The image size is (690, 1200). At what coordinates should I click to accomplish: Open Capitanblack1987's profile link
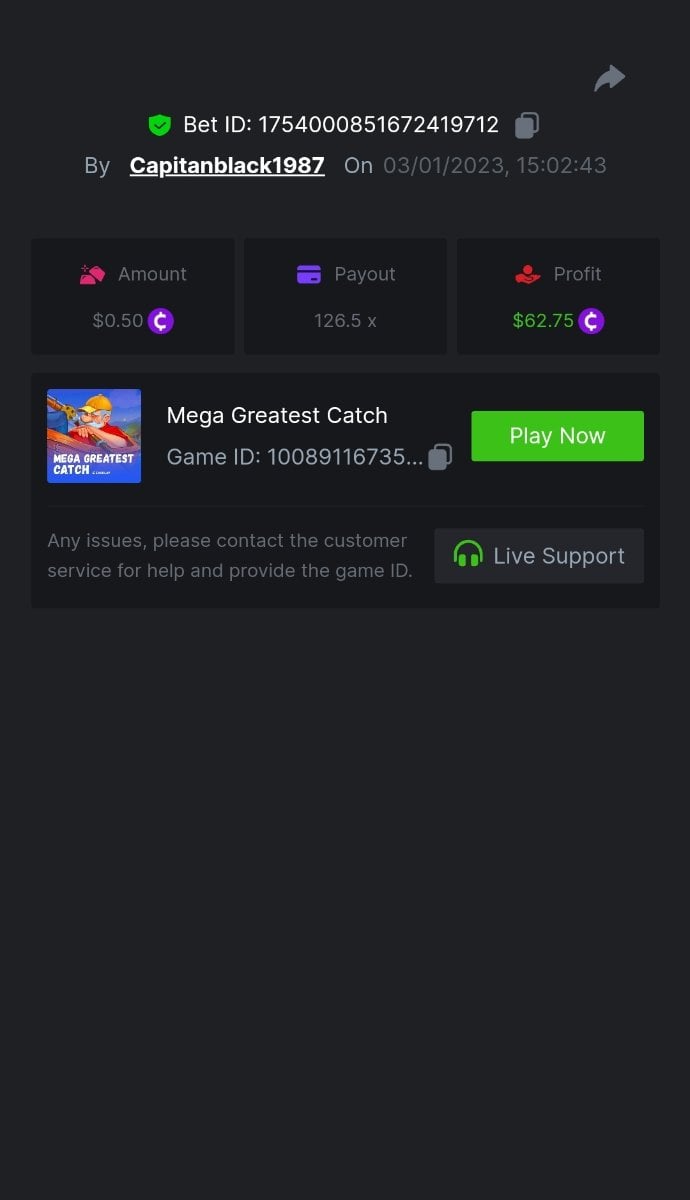(x=227, y=165)
